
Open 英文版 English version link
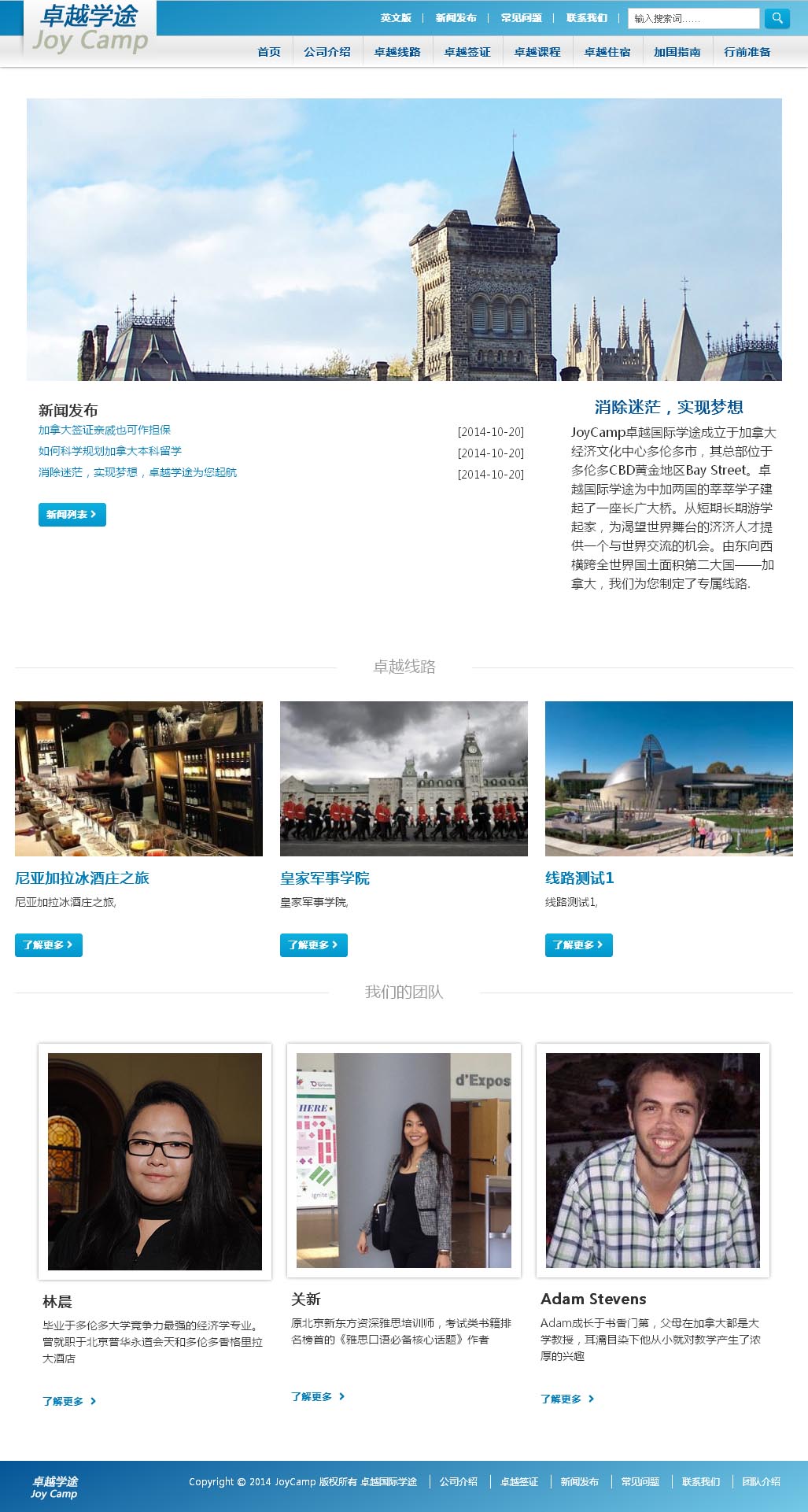pos(396,18)
